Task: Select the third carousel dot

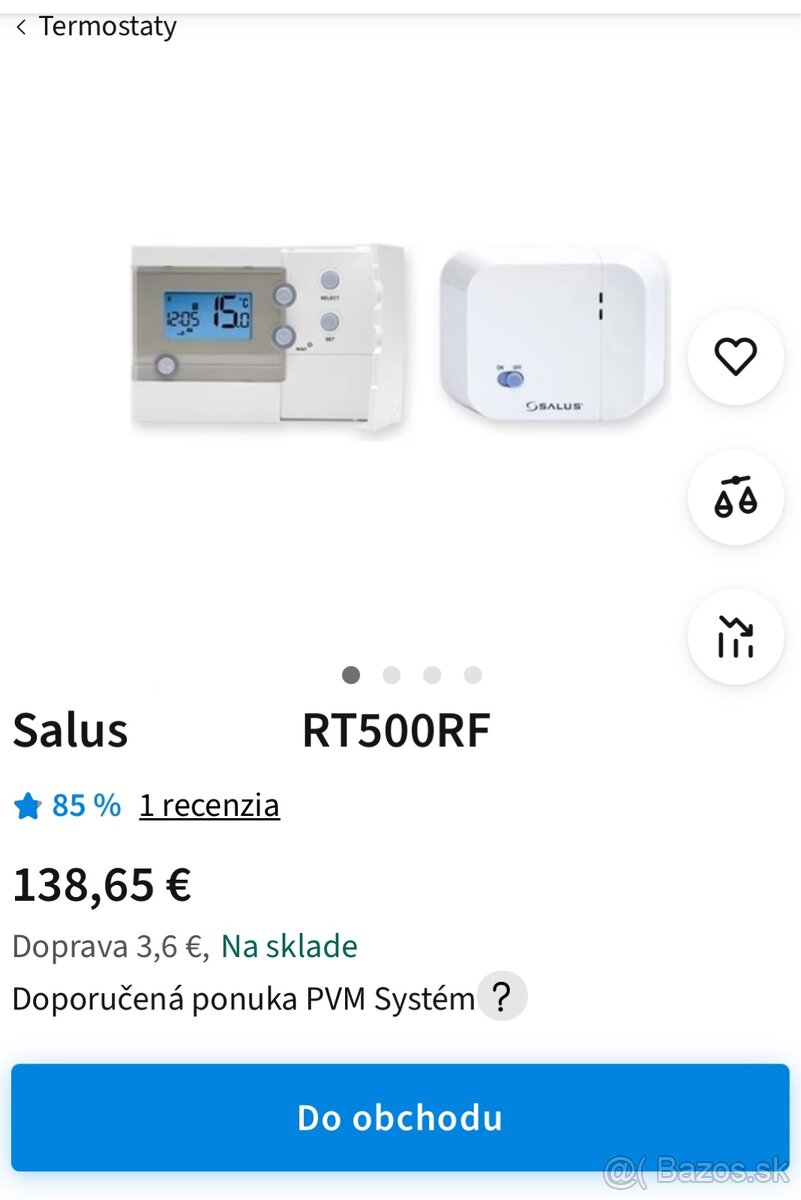Action: pyautogui.click(x=431, y=675)
